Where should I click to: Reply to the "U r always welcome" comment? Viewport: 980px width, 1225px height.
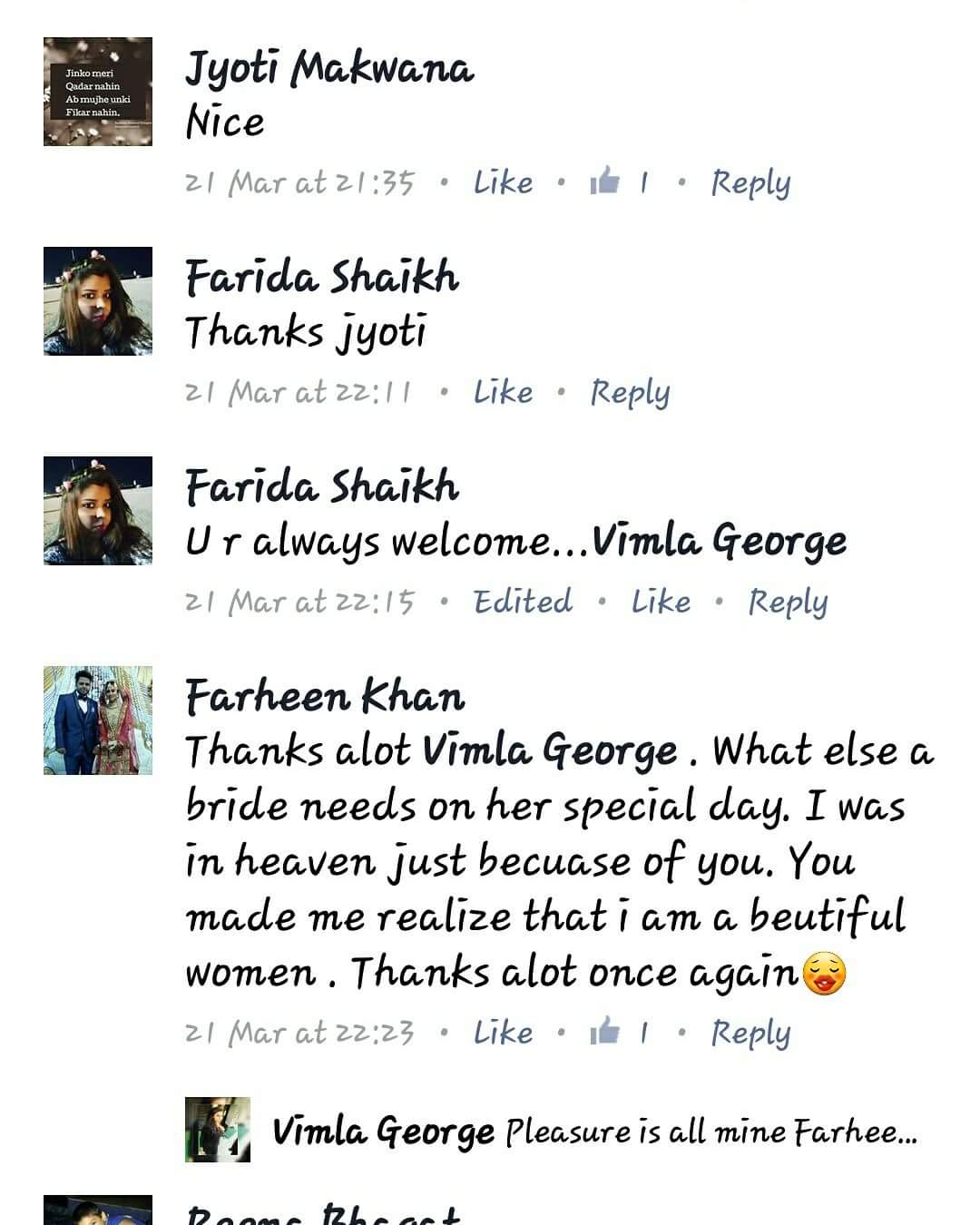pos(787,603)
